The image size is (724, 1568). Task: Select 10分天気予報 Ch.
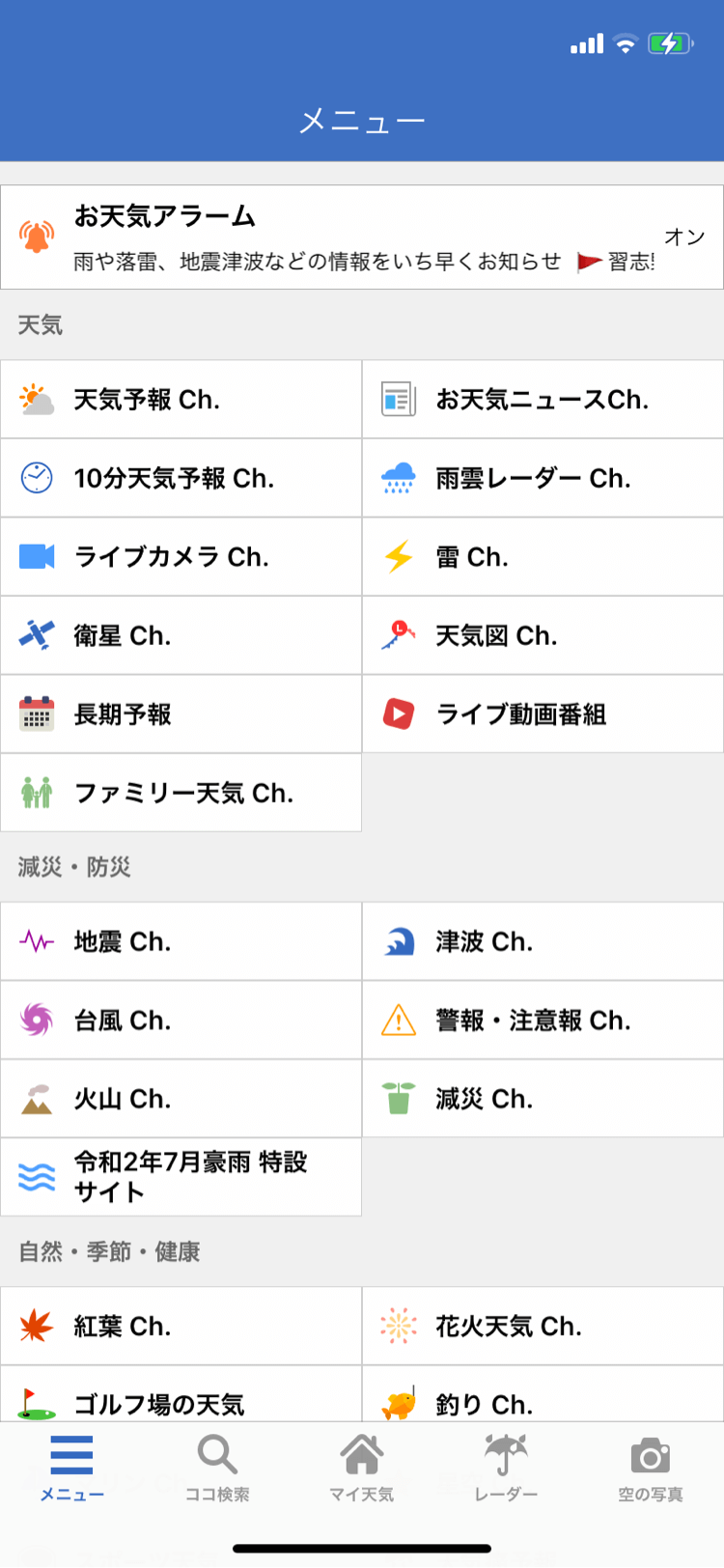tap(181, 478)
